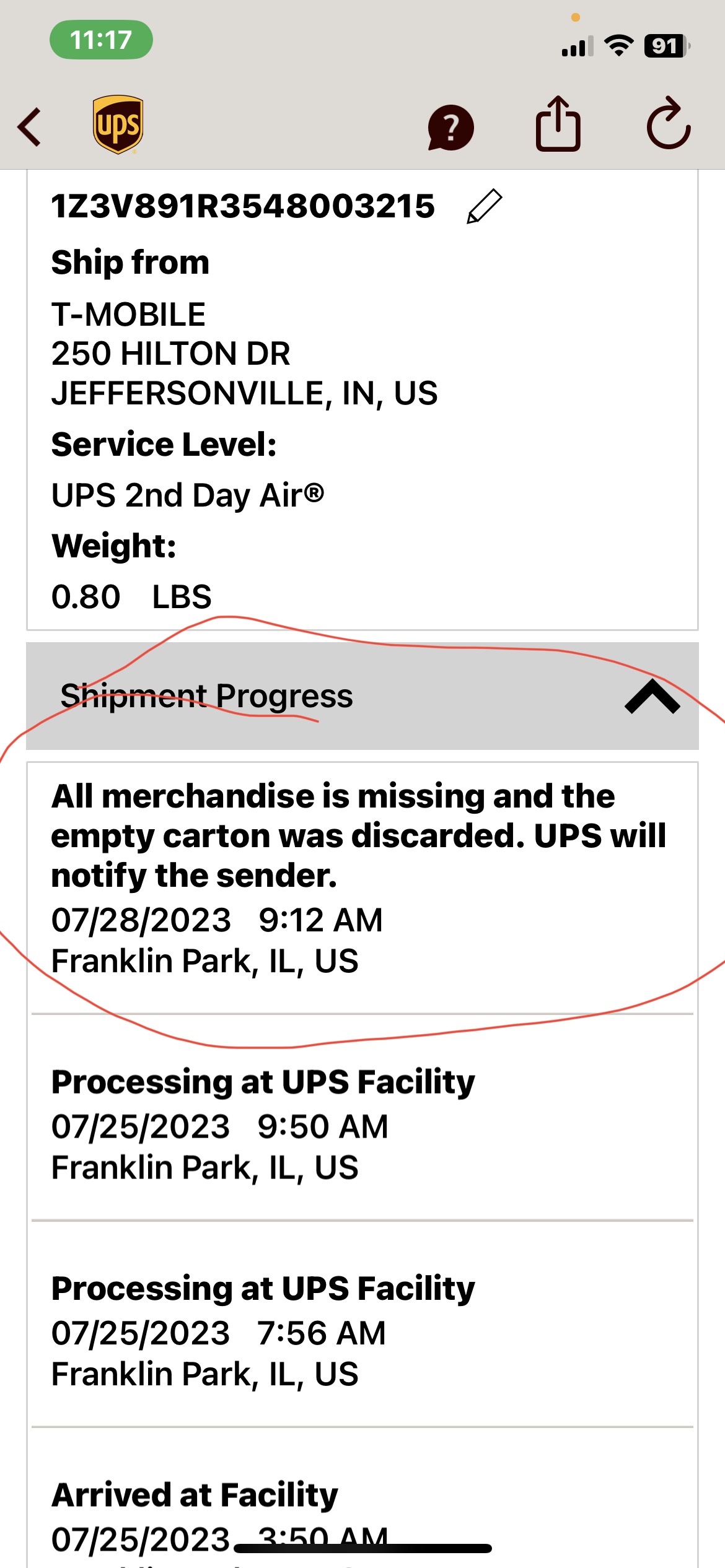Tap tracking number 1Z3V891R3548003215
Screen dimensions: 725x1568
[242, 207]
